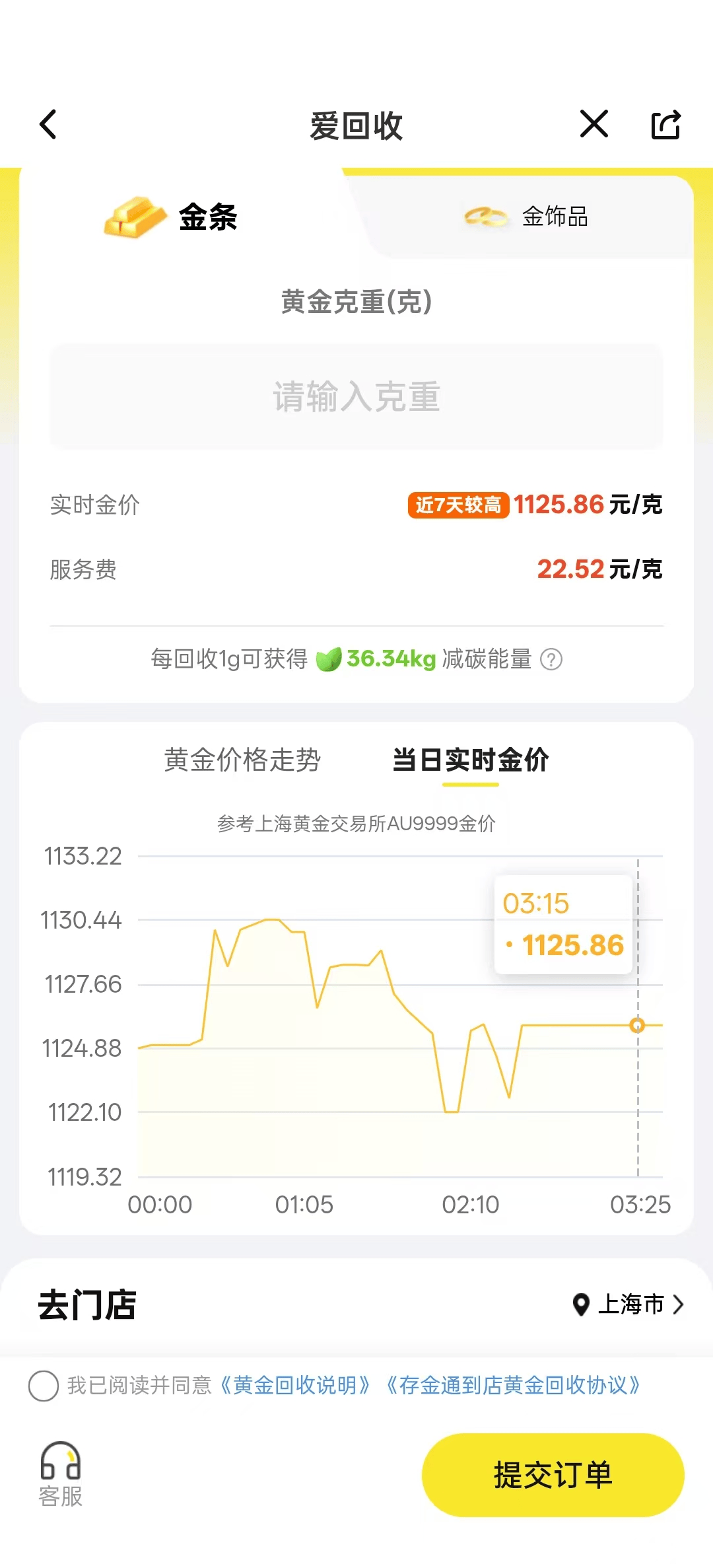Image resolution: width=713 pixels, height=1568 pixels.
Task: Share this gold recycling page
Action: click(x=665, y=124)
